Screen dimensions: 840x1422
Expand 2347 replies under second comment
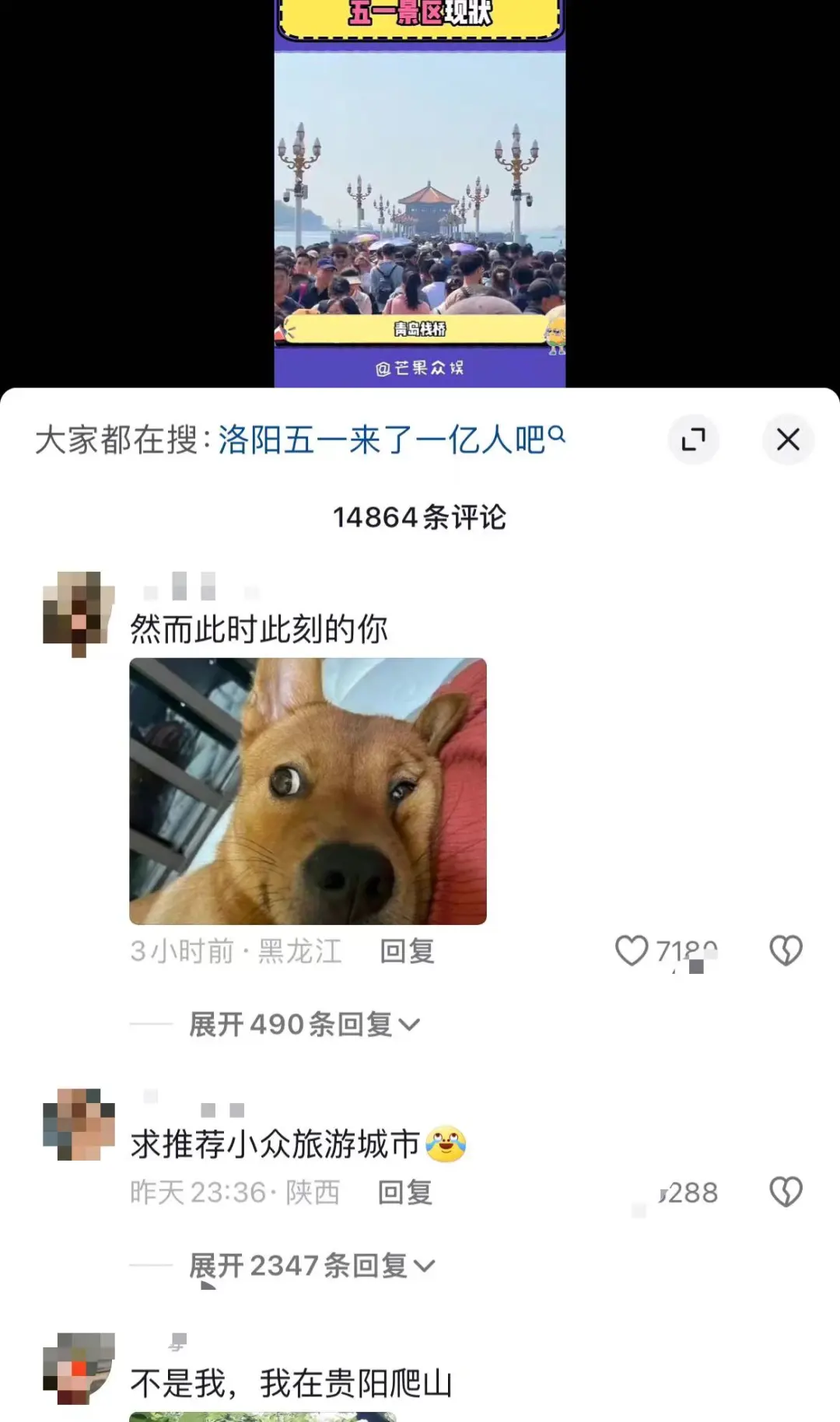point(312,1266)
